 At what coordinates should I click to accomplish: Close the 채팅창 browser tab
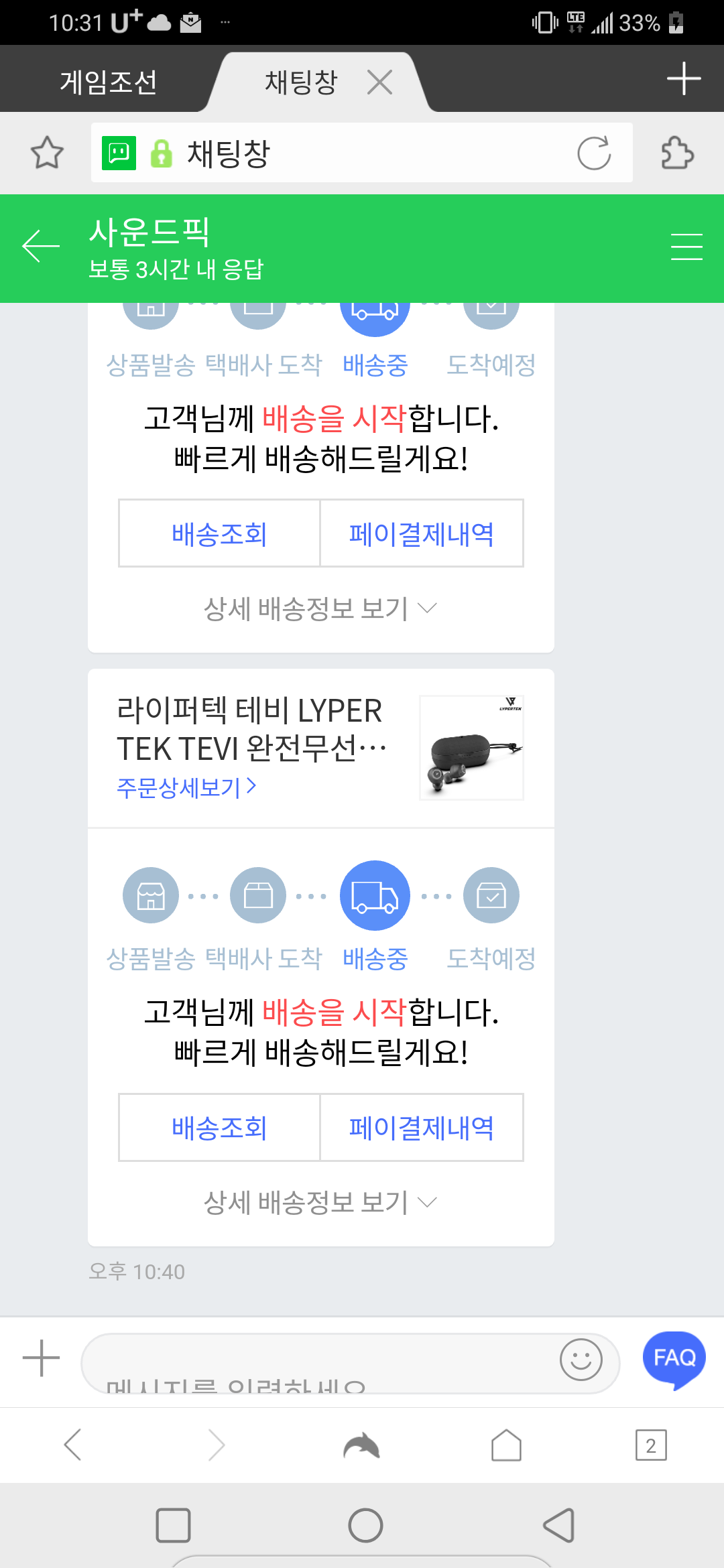click(379, 83)
